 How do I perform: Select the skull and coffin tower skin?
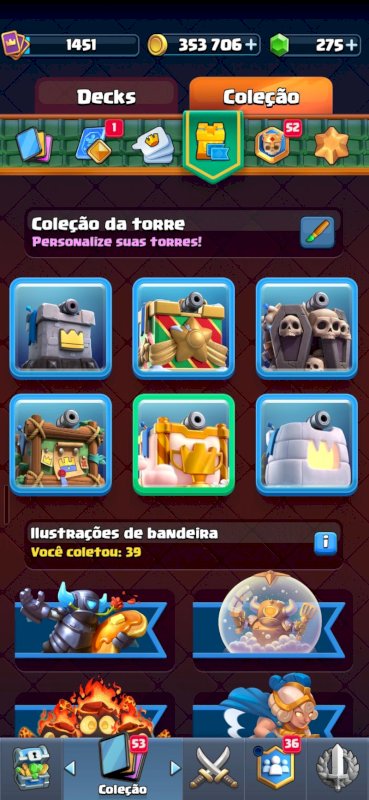[x=307, y=329]
